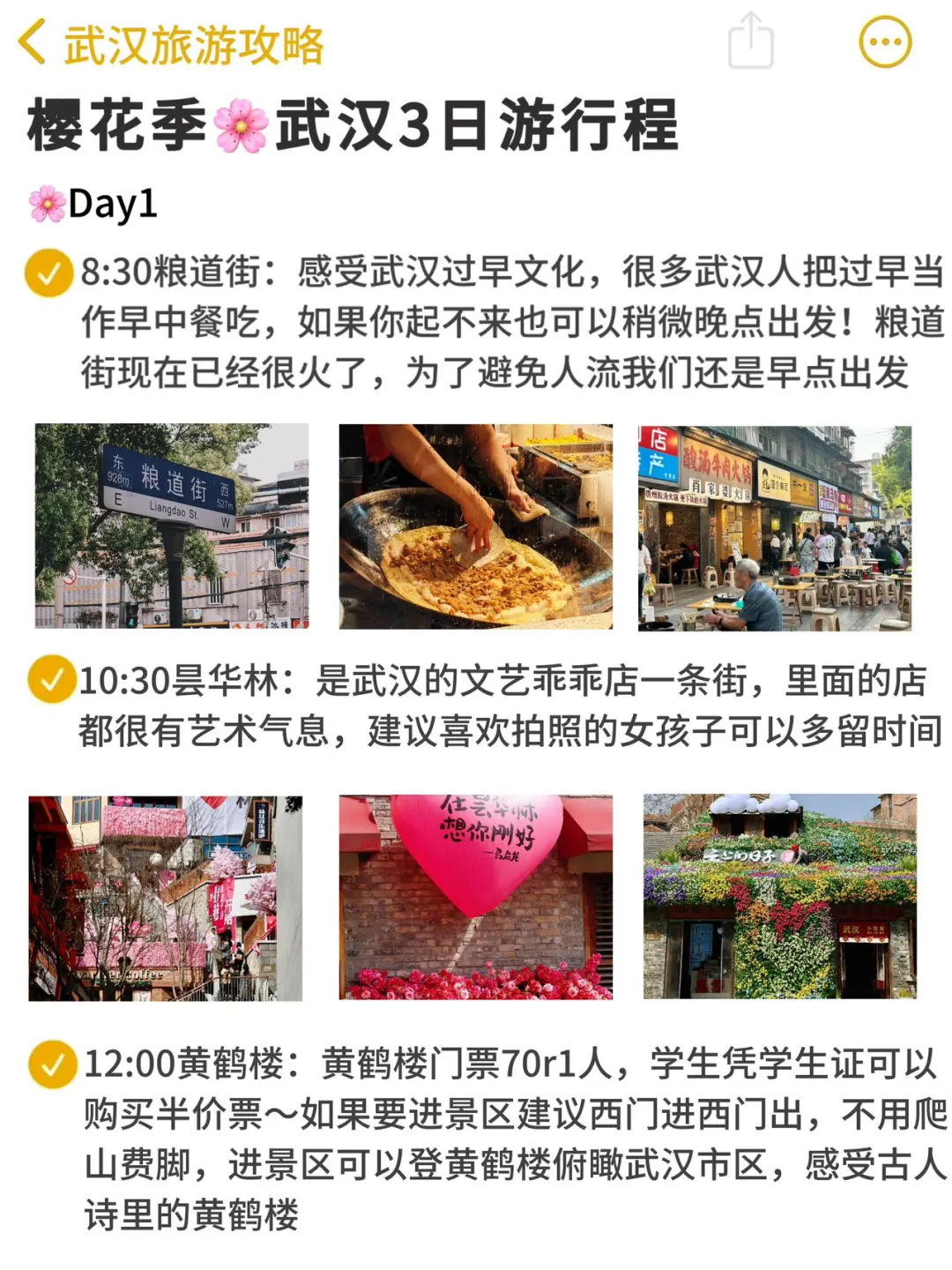Toggle the 昙华林 checklist item to unchecked
Screen dimensions: 952x1270
(x=51, y=678)
